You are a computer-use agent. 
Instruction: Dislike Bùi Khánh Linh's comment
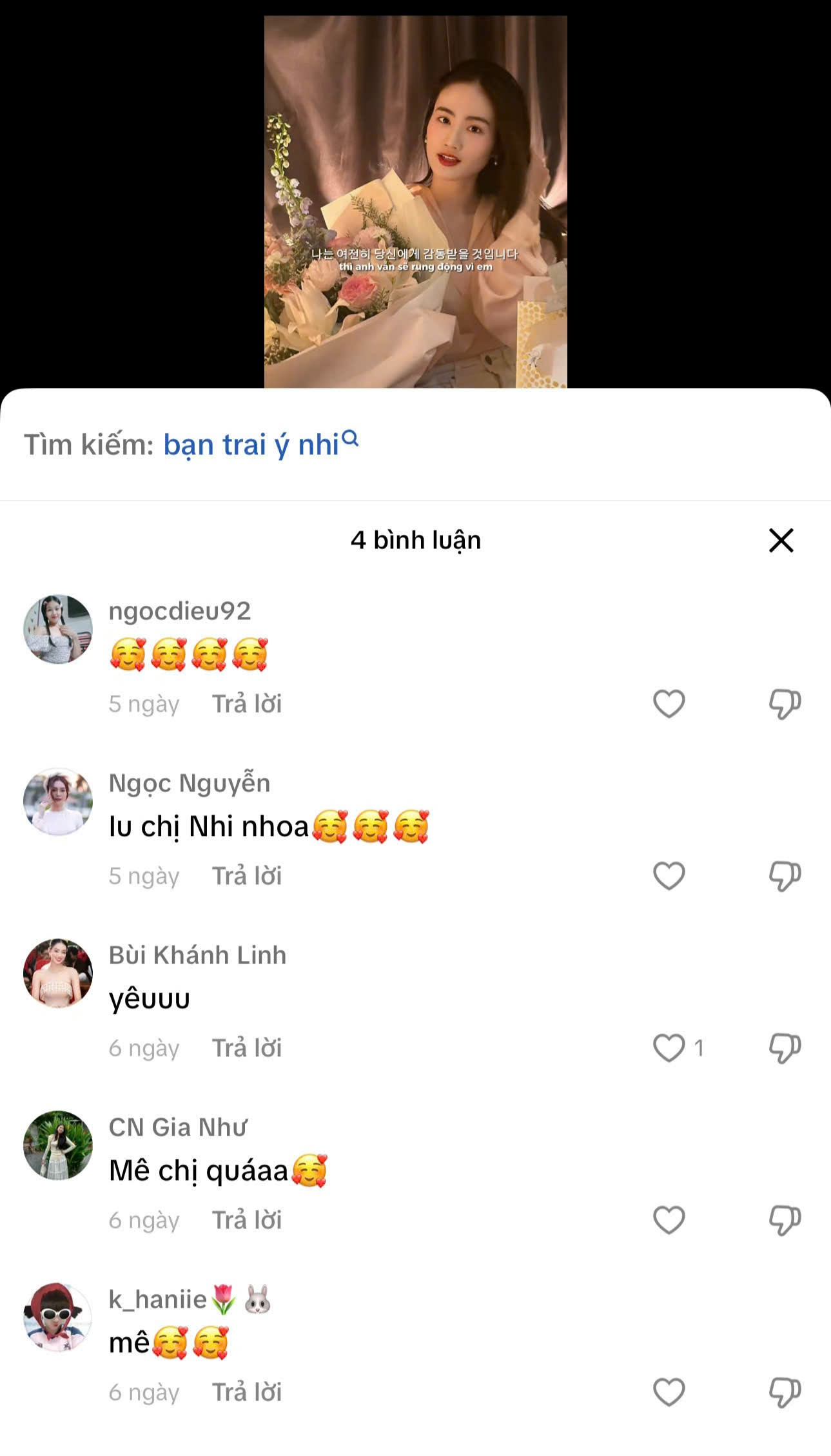click(785, 1048)
